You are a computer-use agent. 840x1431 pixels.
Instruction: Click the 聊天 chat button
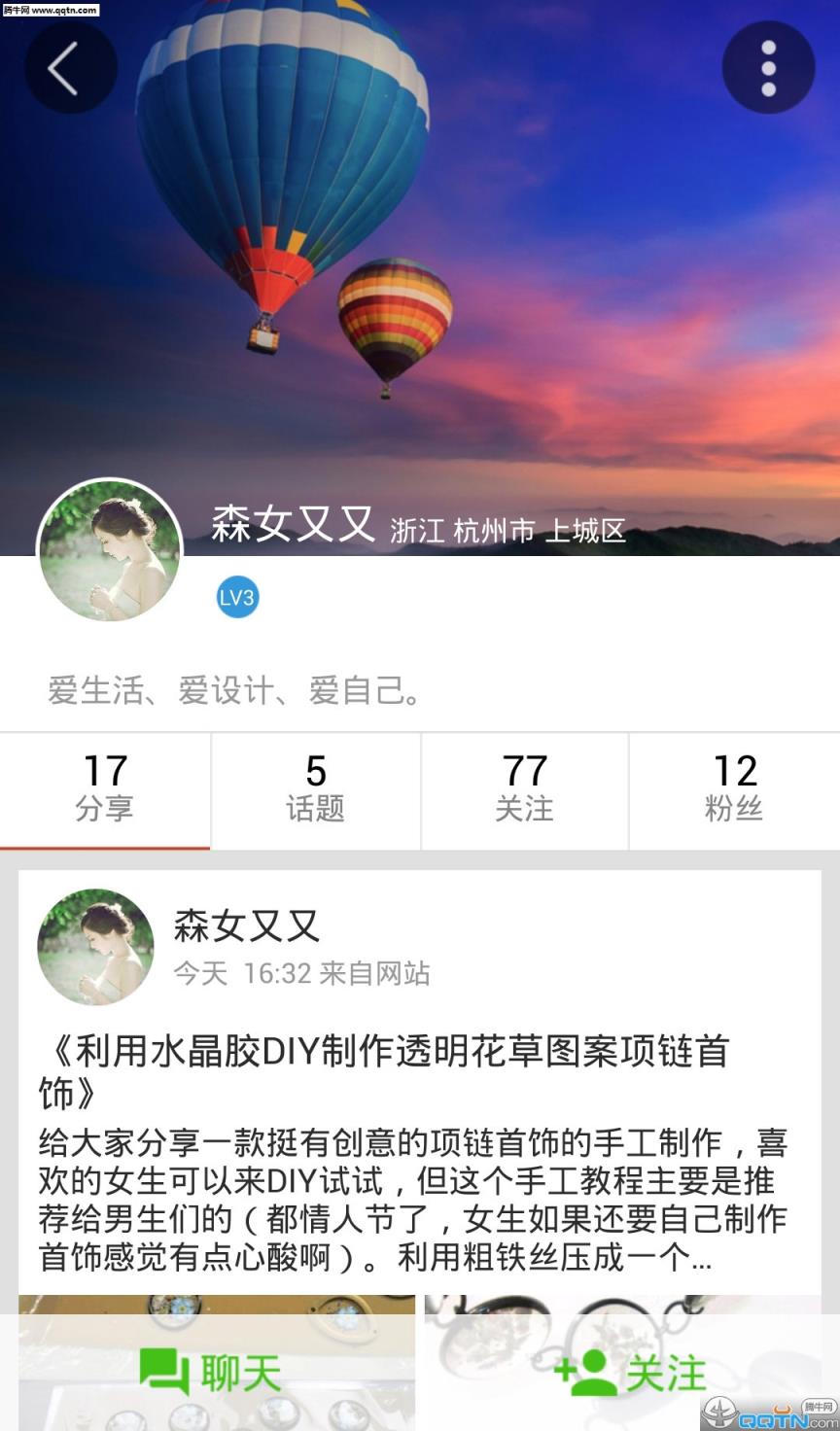[x=209, y=1373]
